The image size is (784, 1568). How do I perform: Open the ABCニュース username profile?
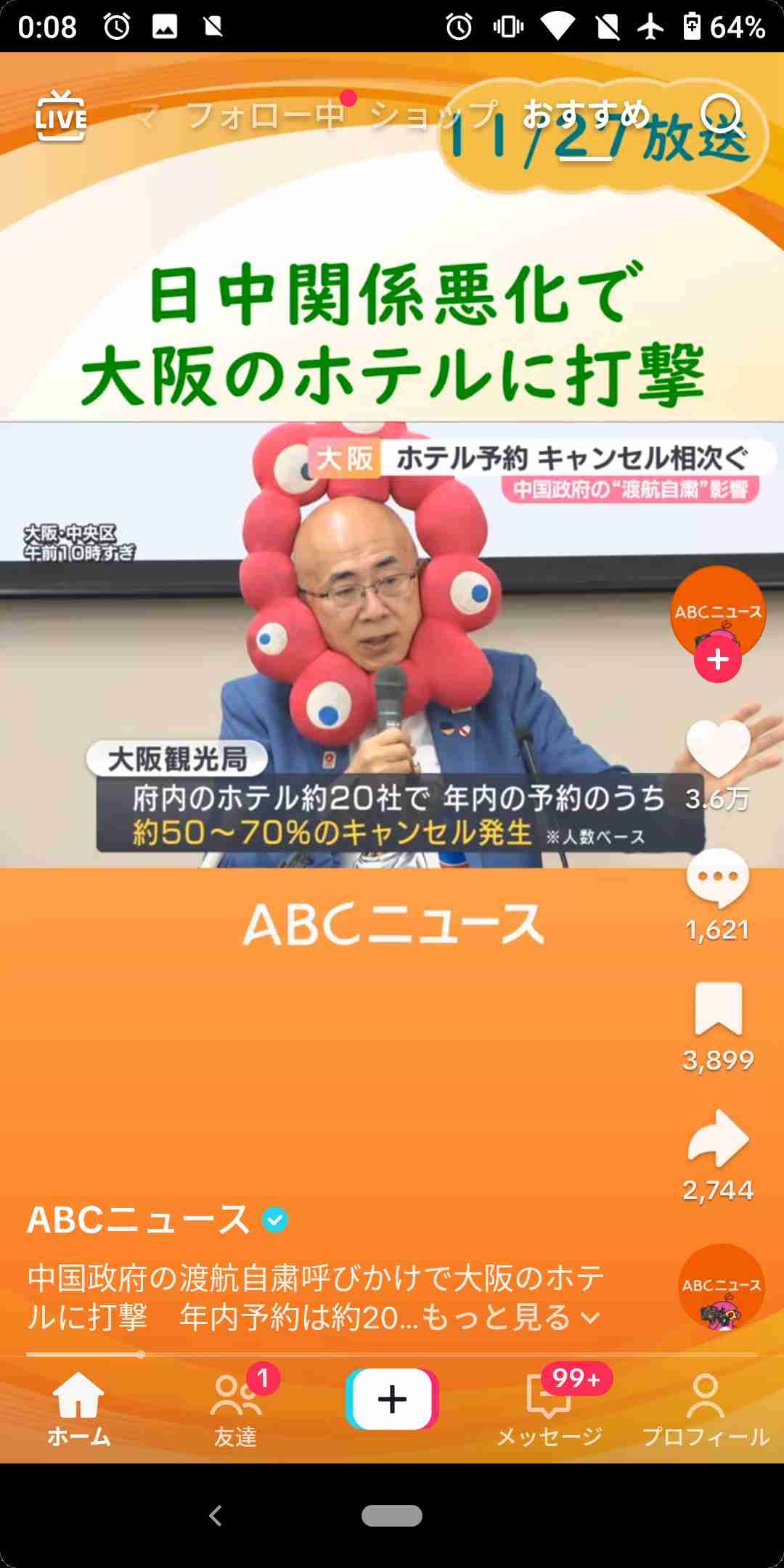tap(138, 1220)
